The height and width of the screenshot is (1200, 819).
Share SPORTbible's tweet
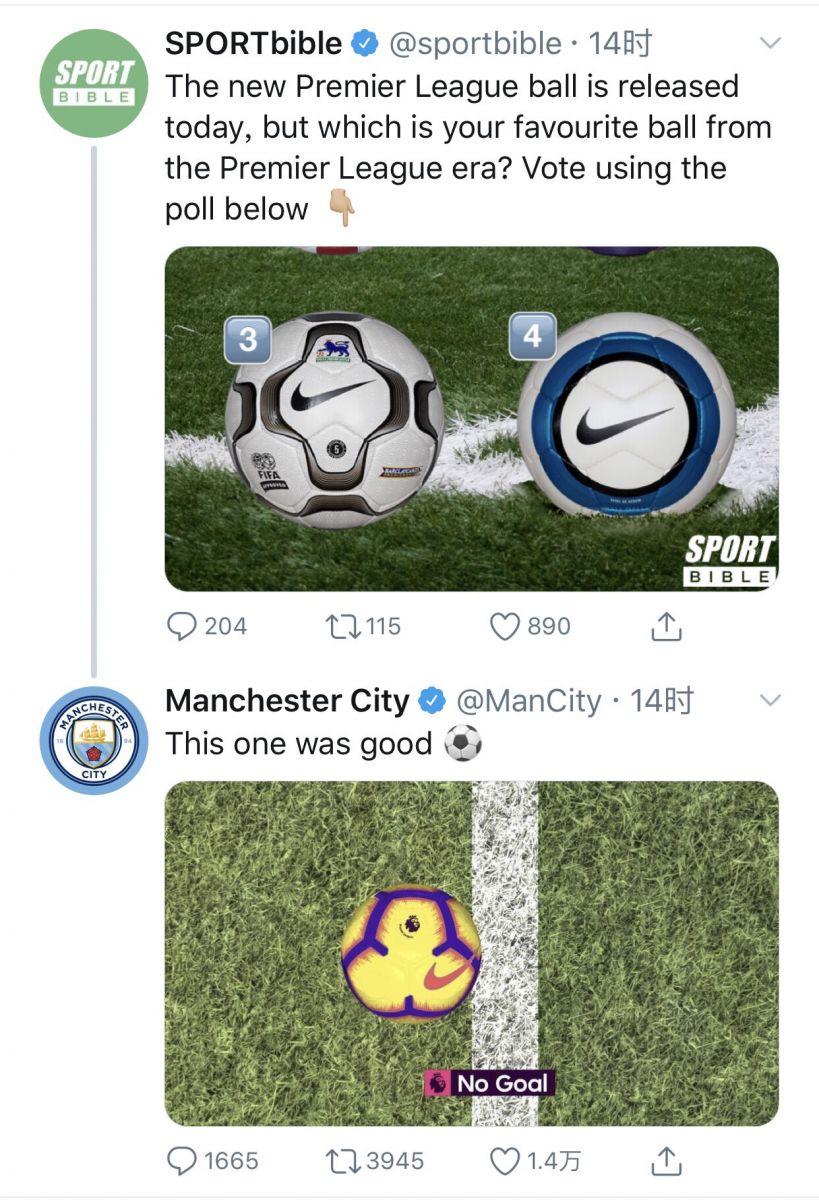[665, 626]
